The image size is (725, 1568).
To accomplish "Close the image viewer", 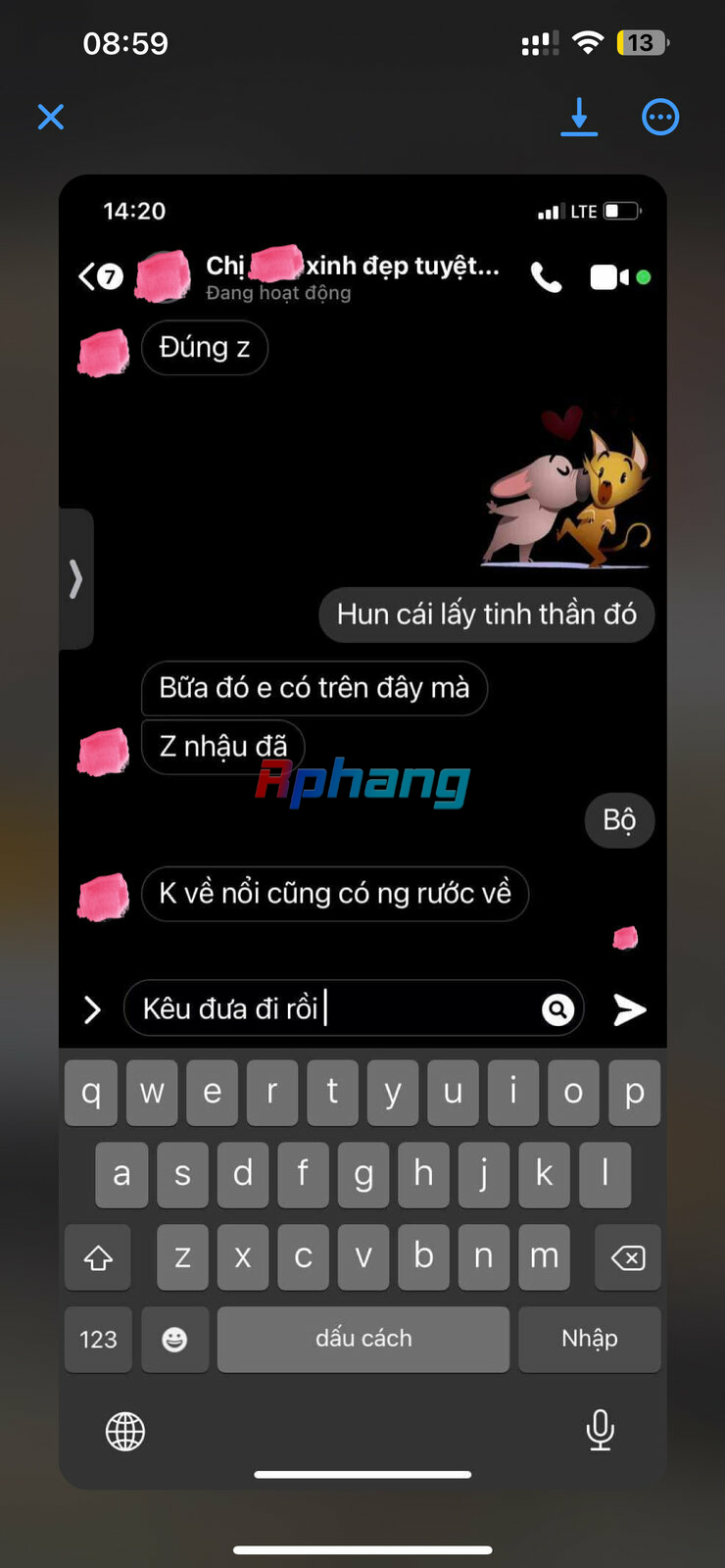I will point(51,117).
